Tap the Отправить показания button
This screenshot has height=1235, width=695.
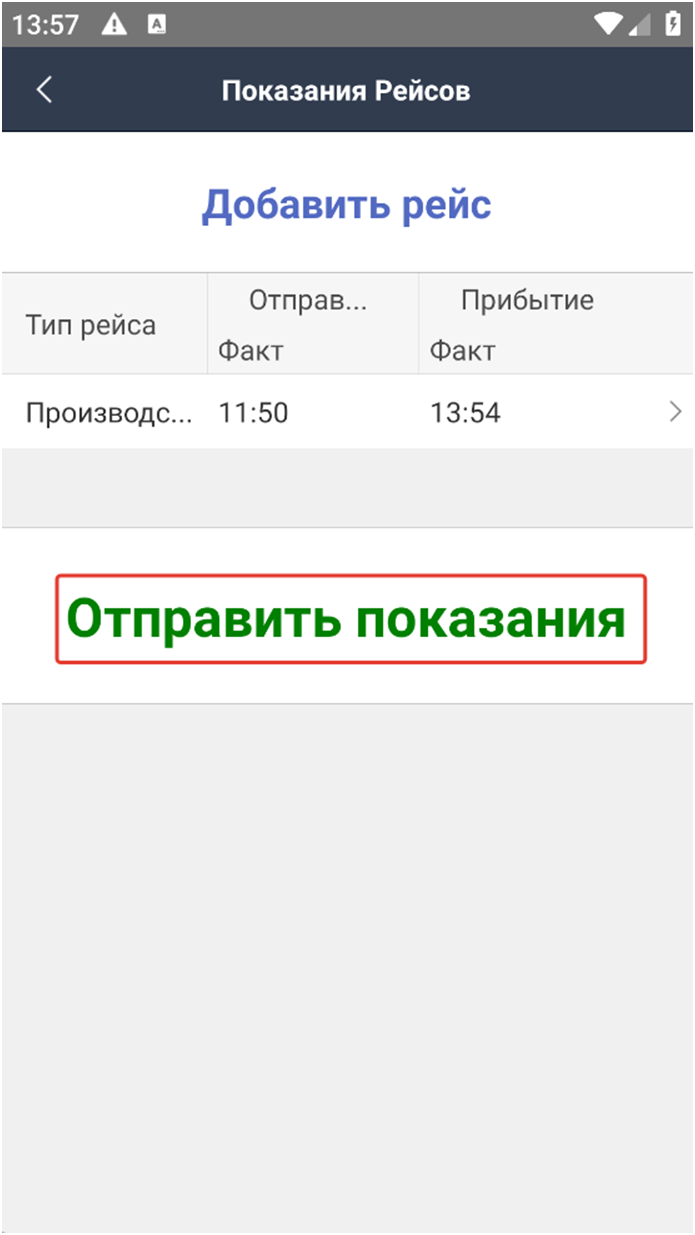coord(351,619)
